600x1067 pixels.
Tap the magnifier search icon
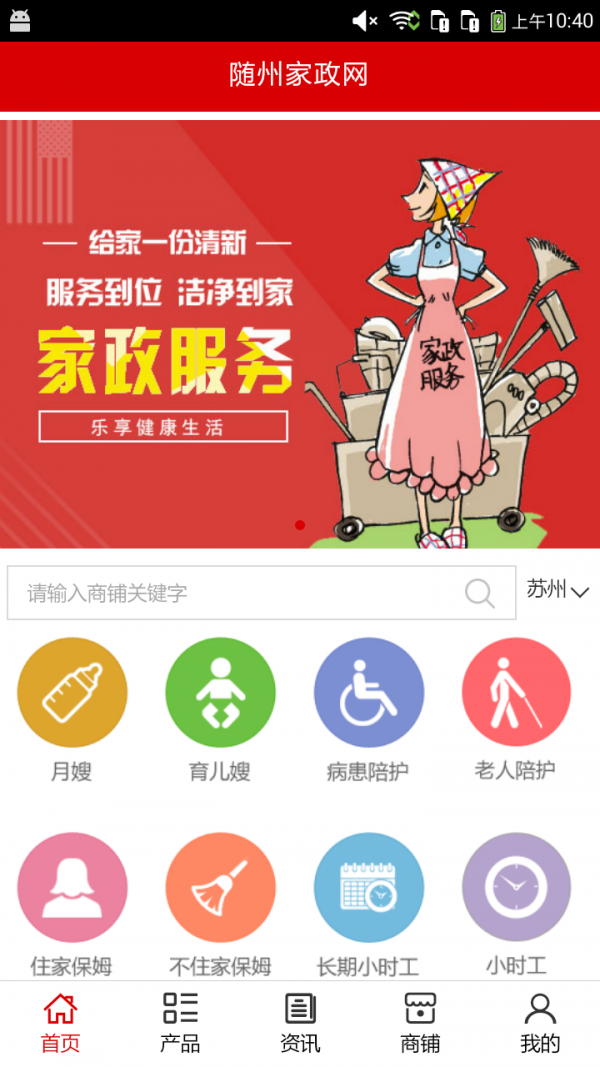(480, 593)
